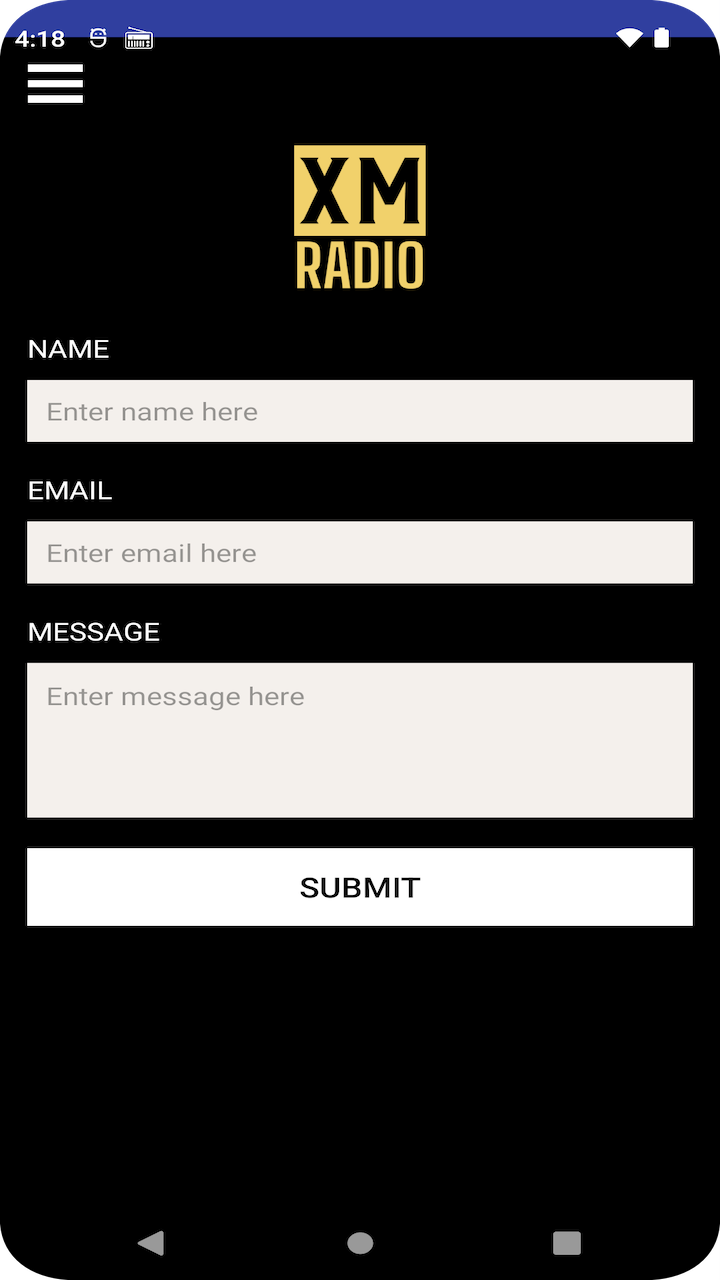The width and height of the screenshot is (720, 1280).
Task: Click the message entry field
Action: (x=360, y=739)
